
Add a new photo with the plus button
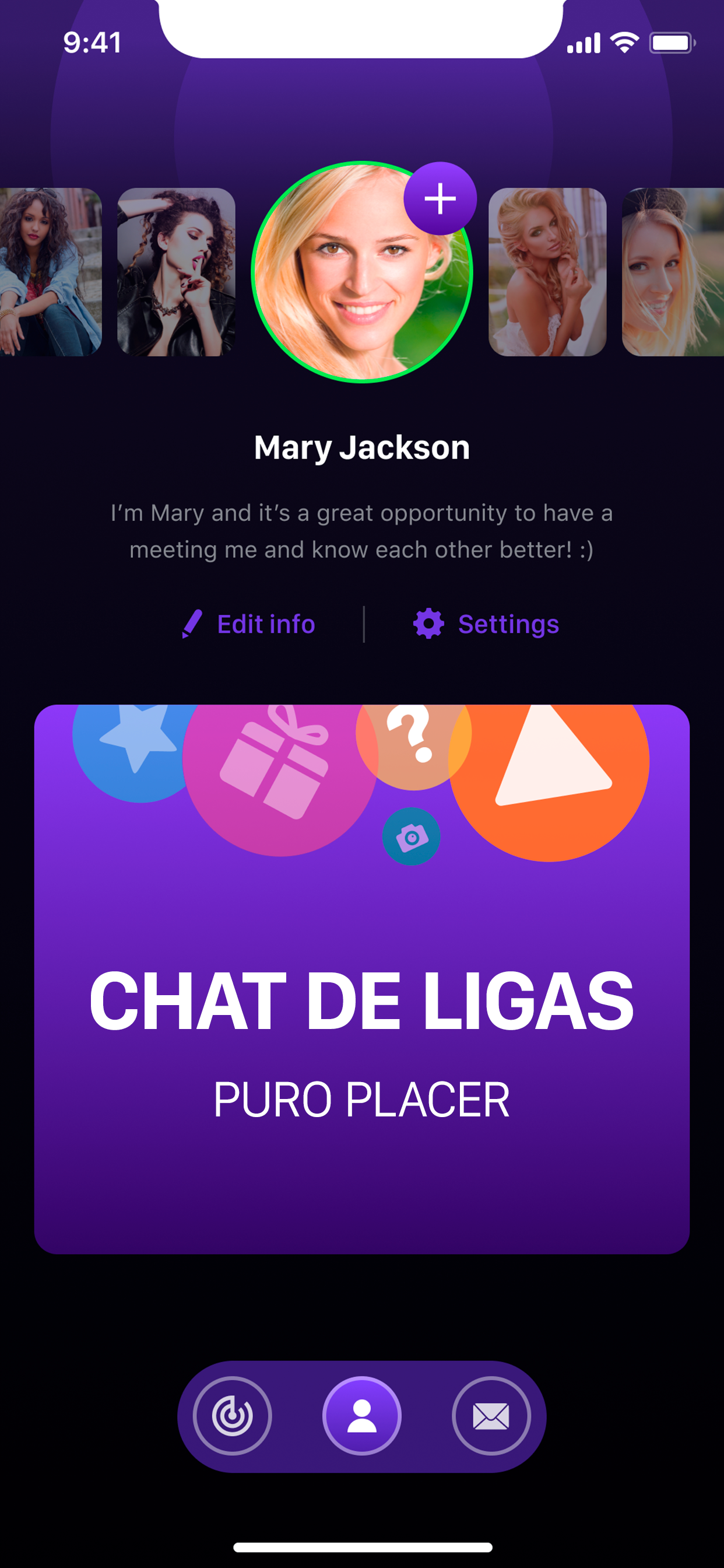440,198
